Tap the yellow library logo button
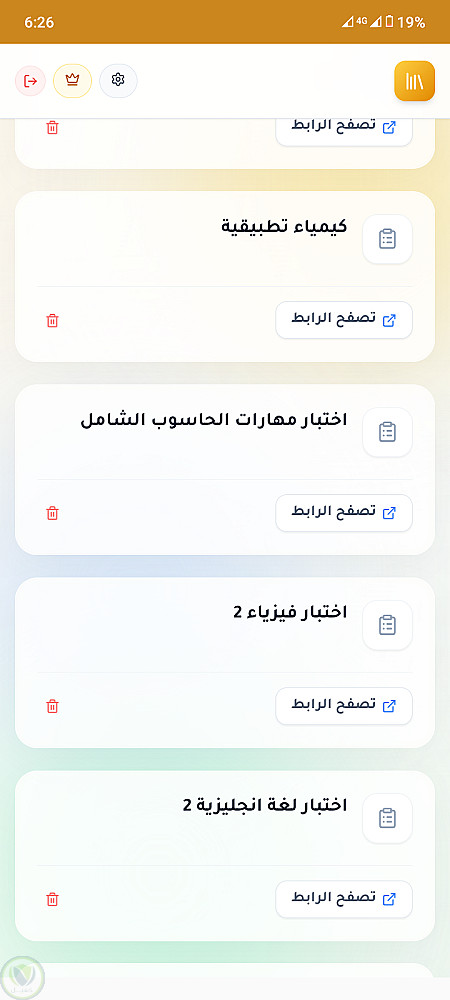The image size is (450, 1000). coord(414,81)
